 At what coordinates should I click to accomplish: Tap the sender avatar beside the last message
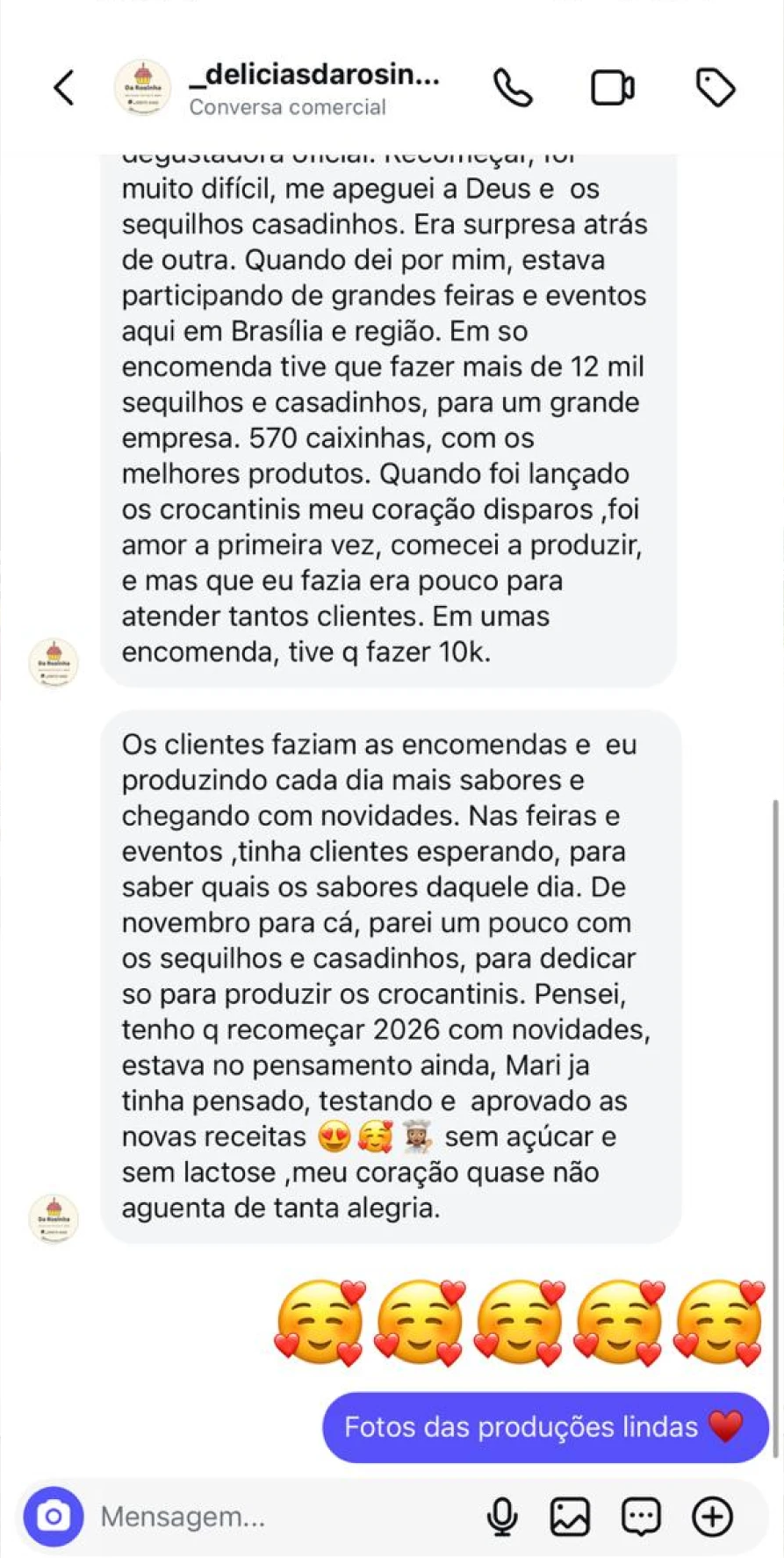pos(54,1218)
